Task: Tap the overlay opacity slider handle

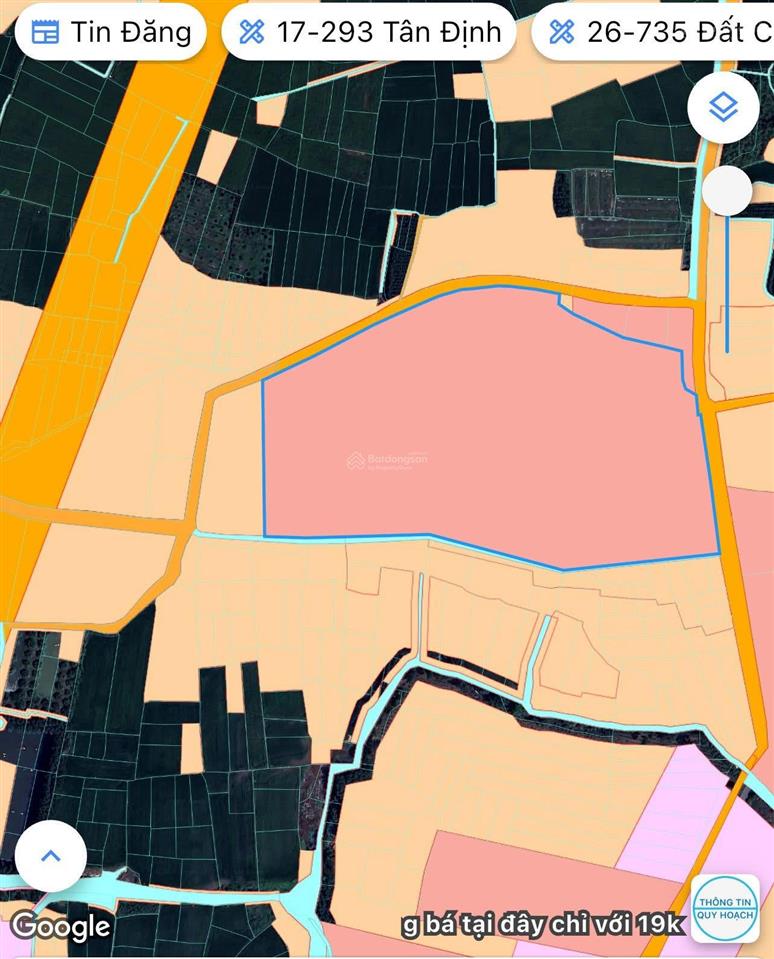Action: (727, 191)
